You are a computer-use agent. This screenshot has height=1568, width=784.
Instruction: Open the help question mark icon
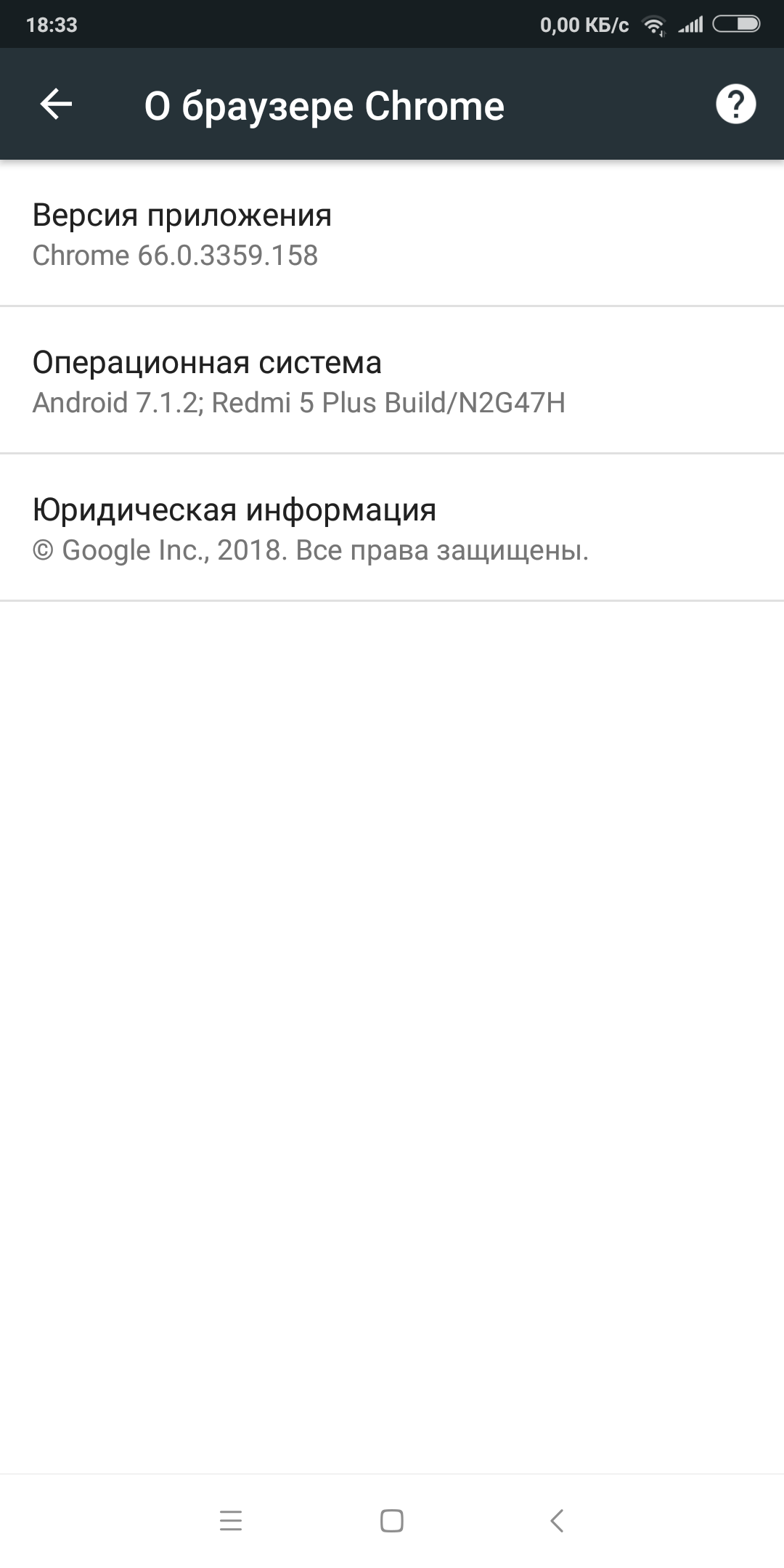click(735, 105)
